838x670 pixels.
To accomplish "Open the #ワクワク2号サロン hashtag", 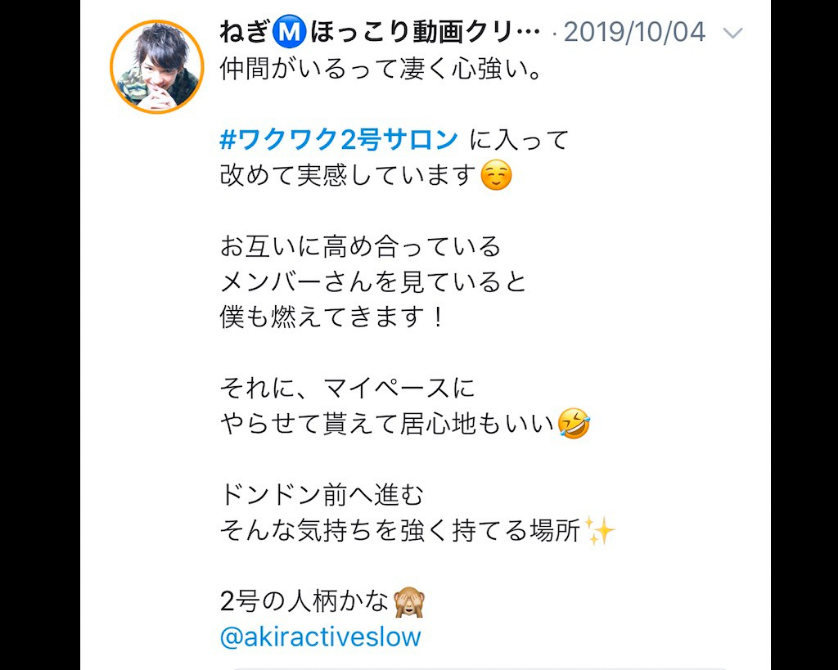I will point(339,138).
